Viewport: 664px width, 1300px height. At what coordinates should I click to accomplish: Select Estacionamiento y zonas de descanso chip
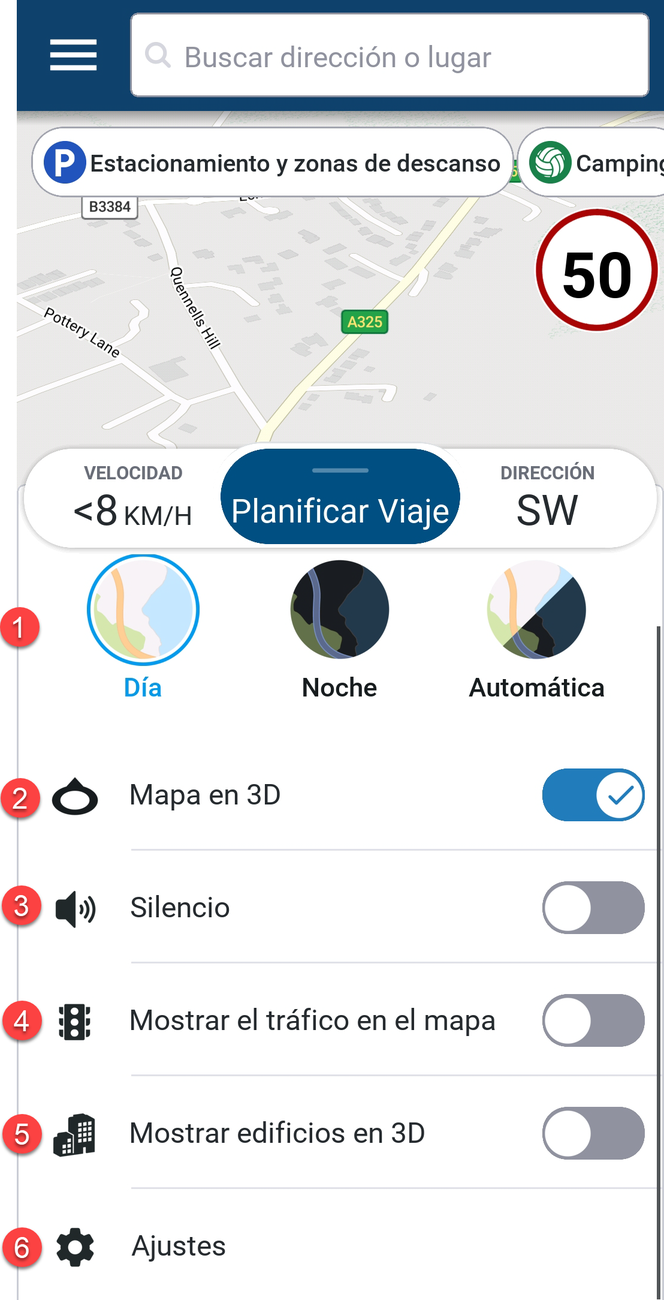[272, 163]
